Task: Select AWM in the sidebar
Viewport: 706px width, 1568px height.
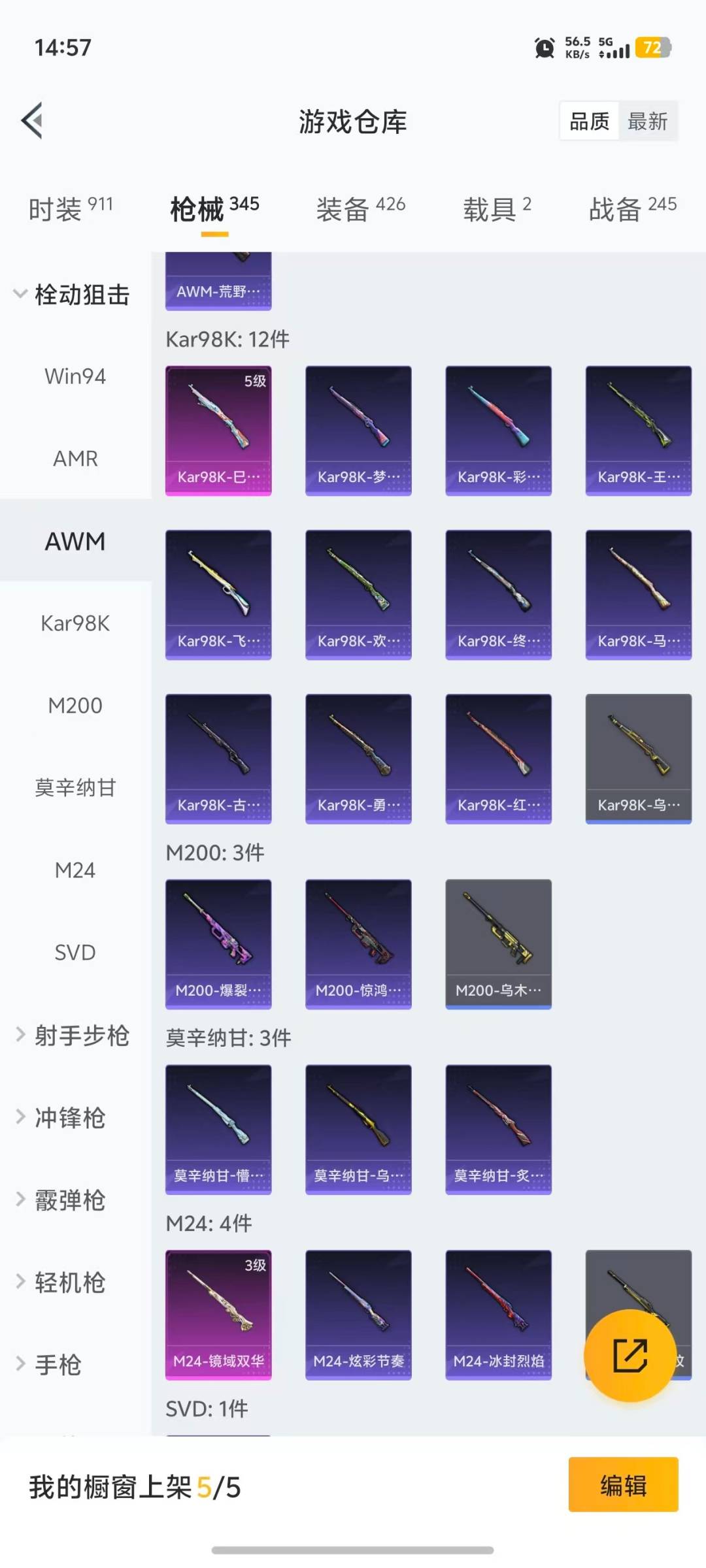Action: tap(75, 542)
